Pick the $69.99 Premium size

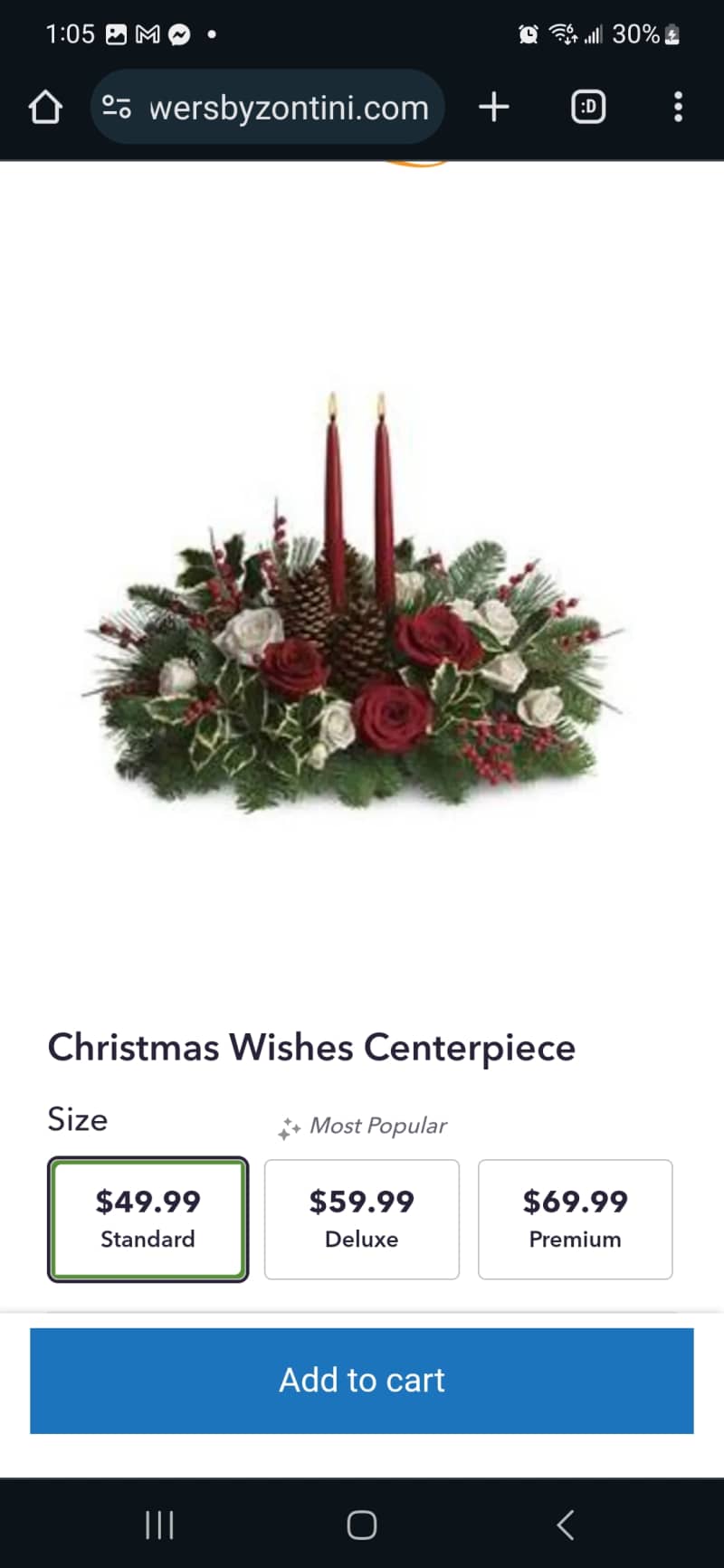[575, 1219]
